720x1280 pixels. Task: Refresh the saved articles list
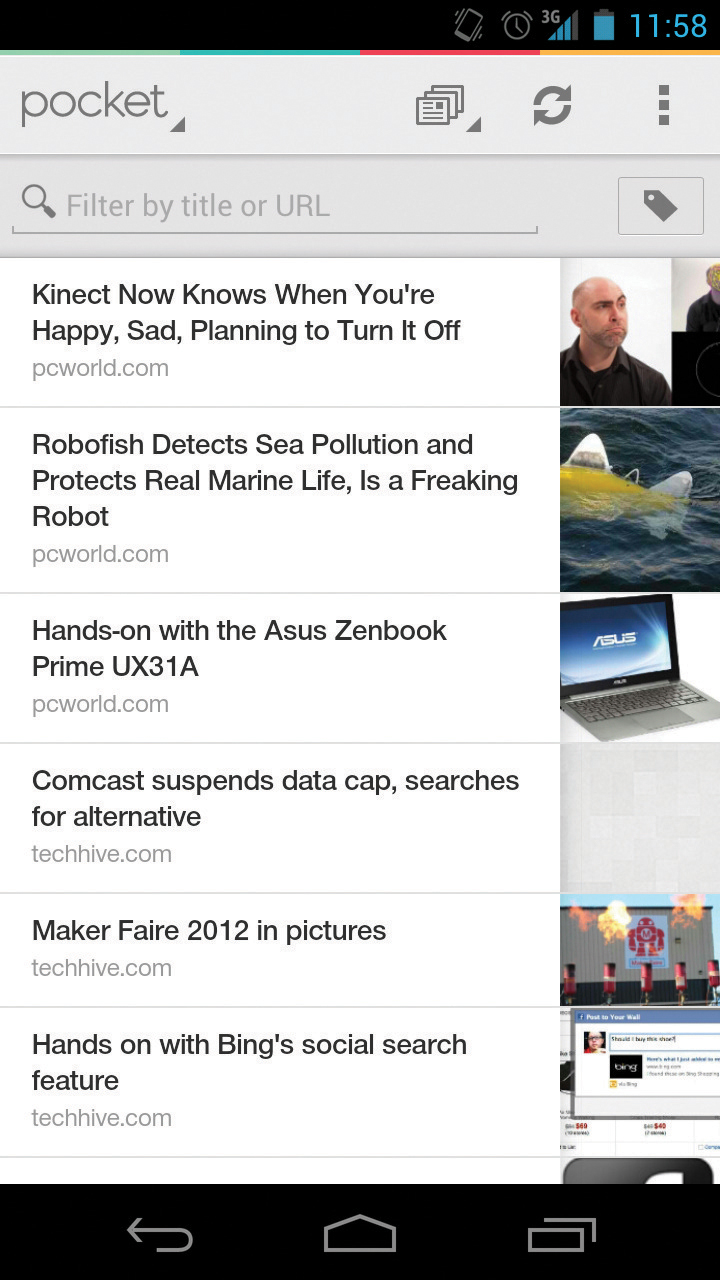click(x=552, y=105)
